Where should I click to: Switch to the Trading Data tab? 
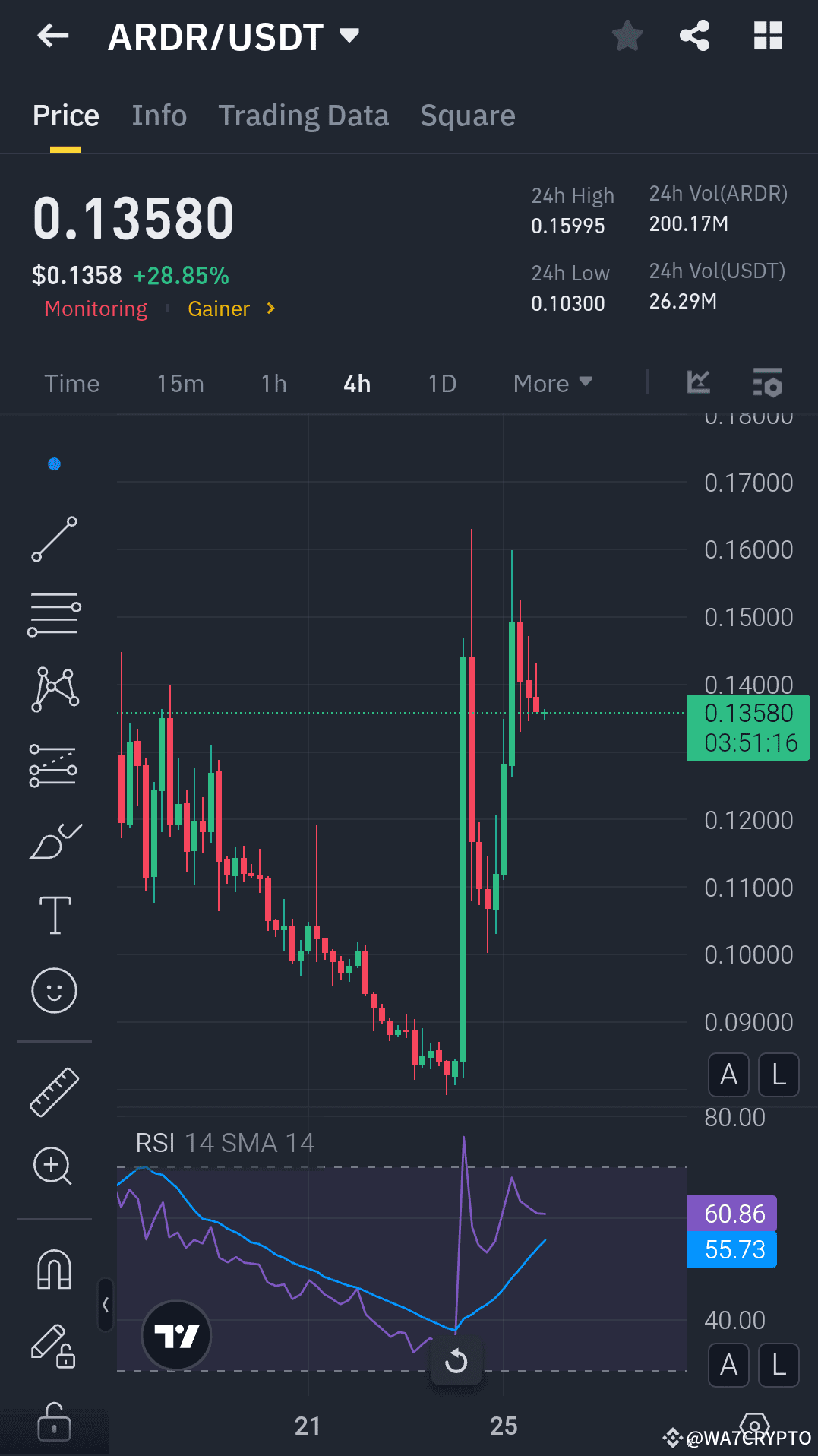tap(304, 115)
